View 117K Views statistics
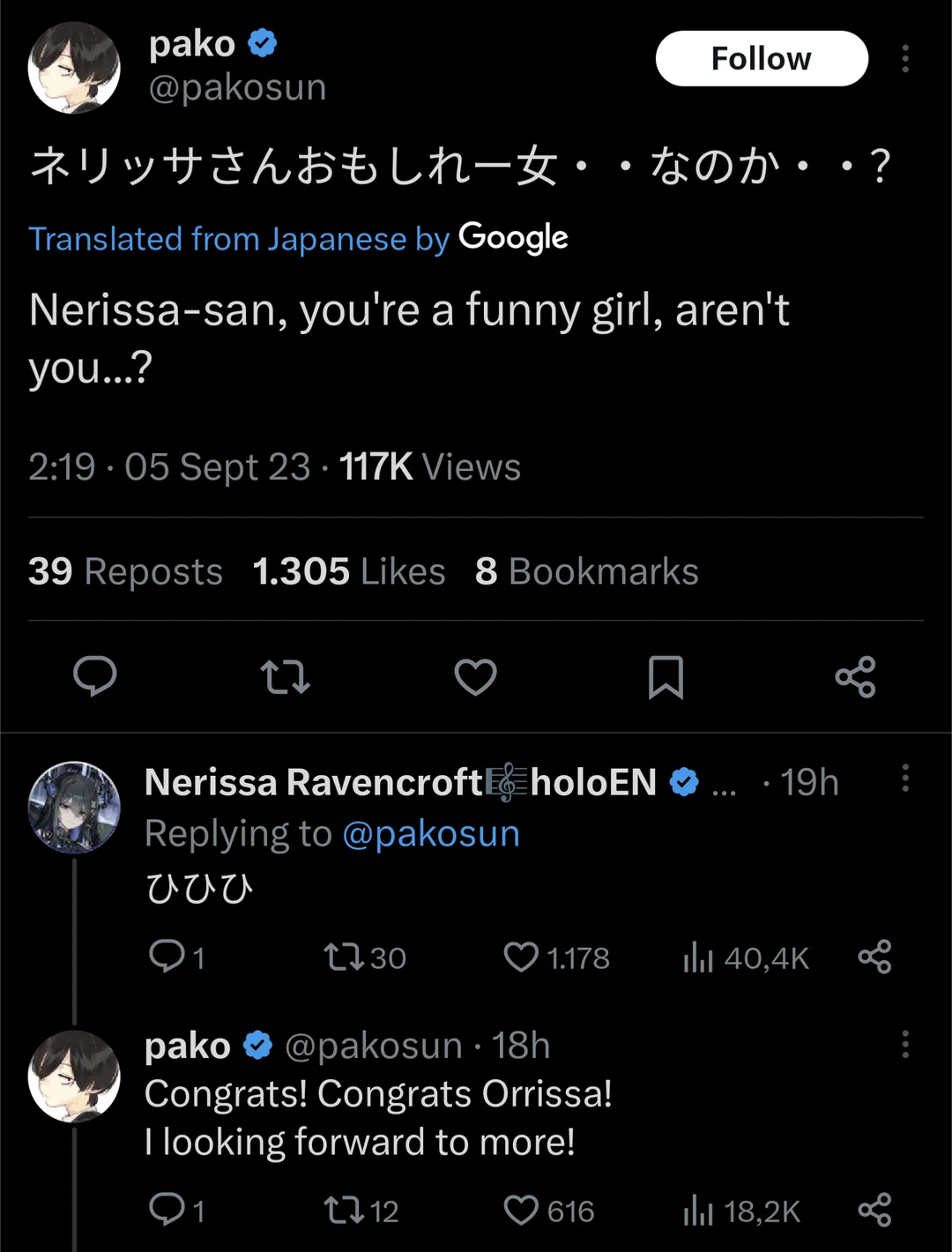This screenshot has height=1252, width=952. click(429, 466)
